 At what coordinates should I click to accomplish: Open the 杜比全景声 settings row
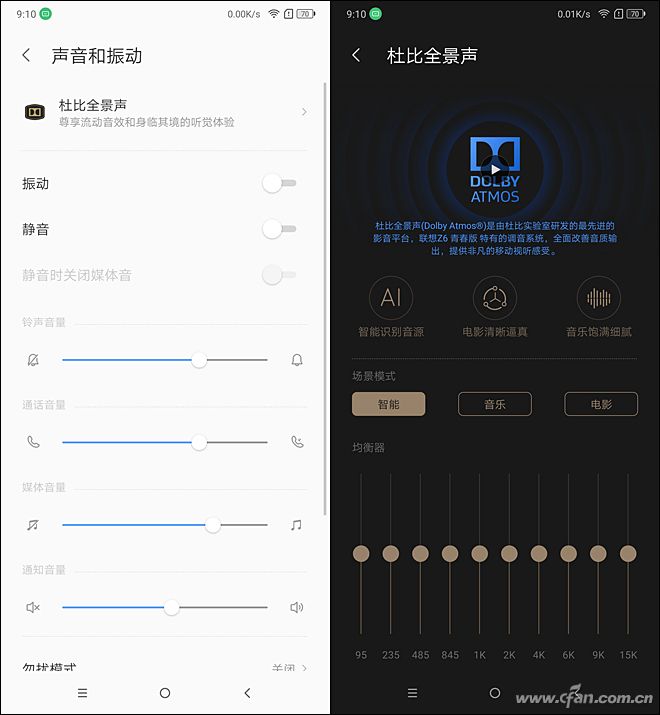point(165,112)
